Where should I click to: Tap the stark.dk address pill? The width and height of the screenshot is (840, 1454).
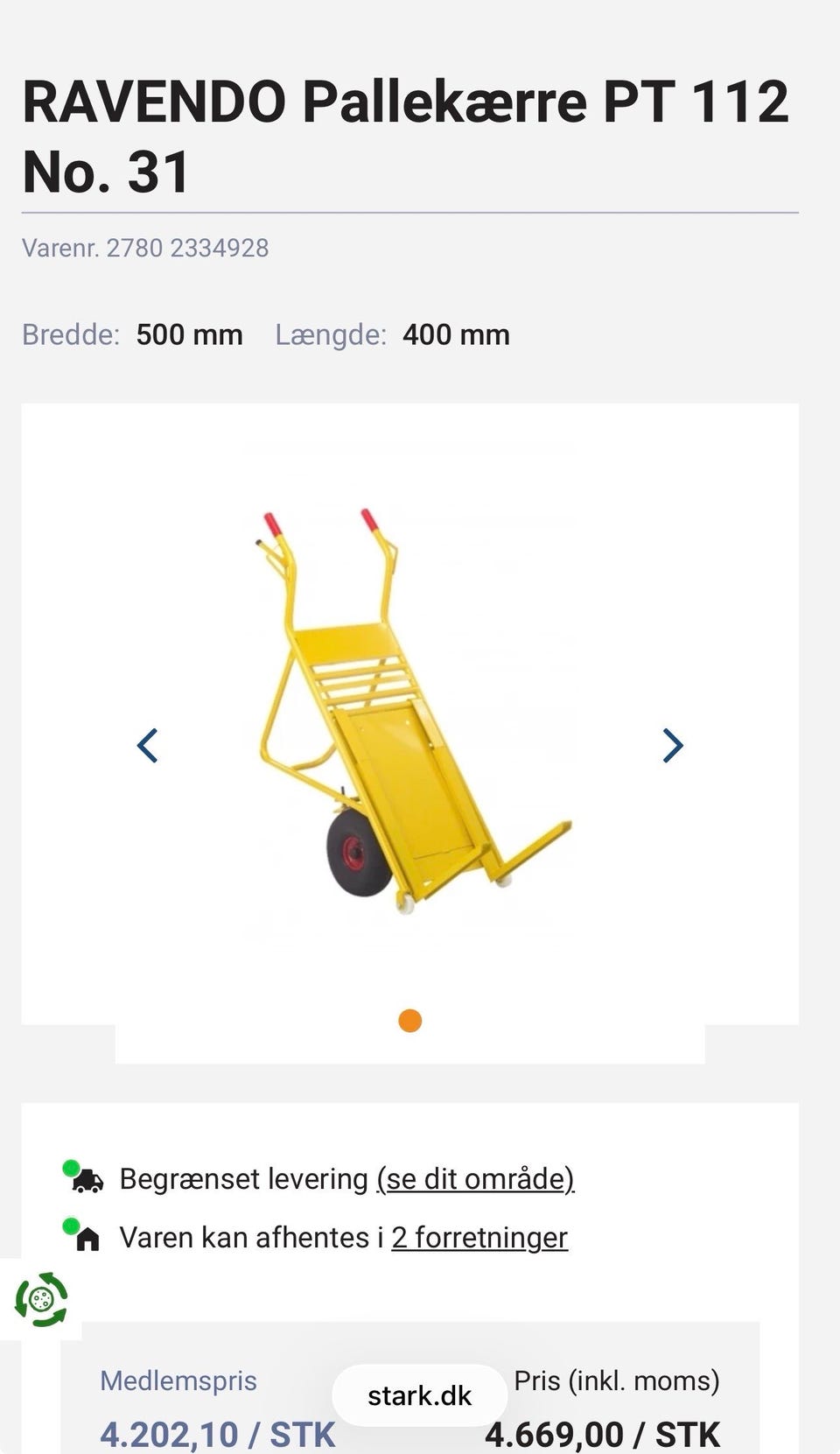tap(420, 1395)
